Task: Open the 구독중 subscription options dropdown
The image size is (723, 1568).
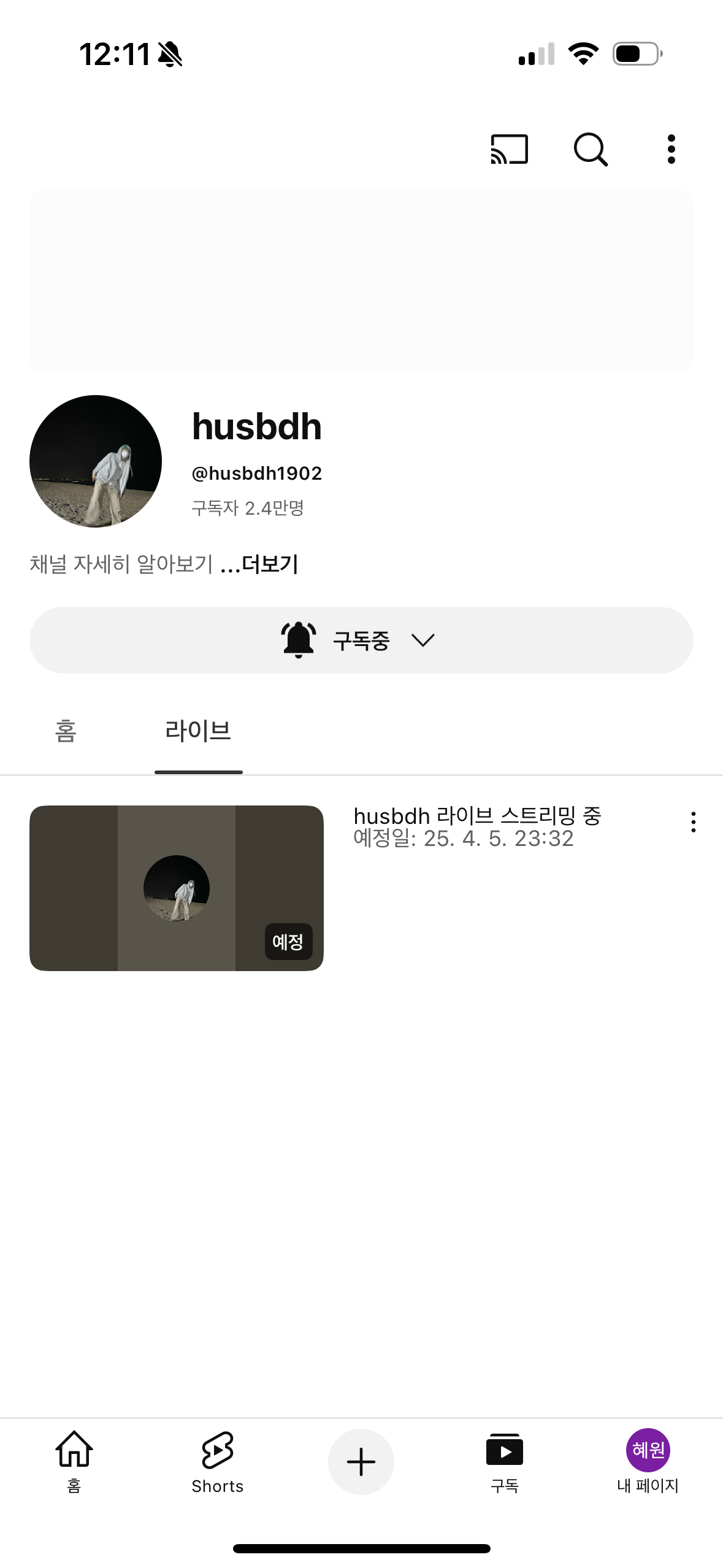Action: click(x=361, y=640)
